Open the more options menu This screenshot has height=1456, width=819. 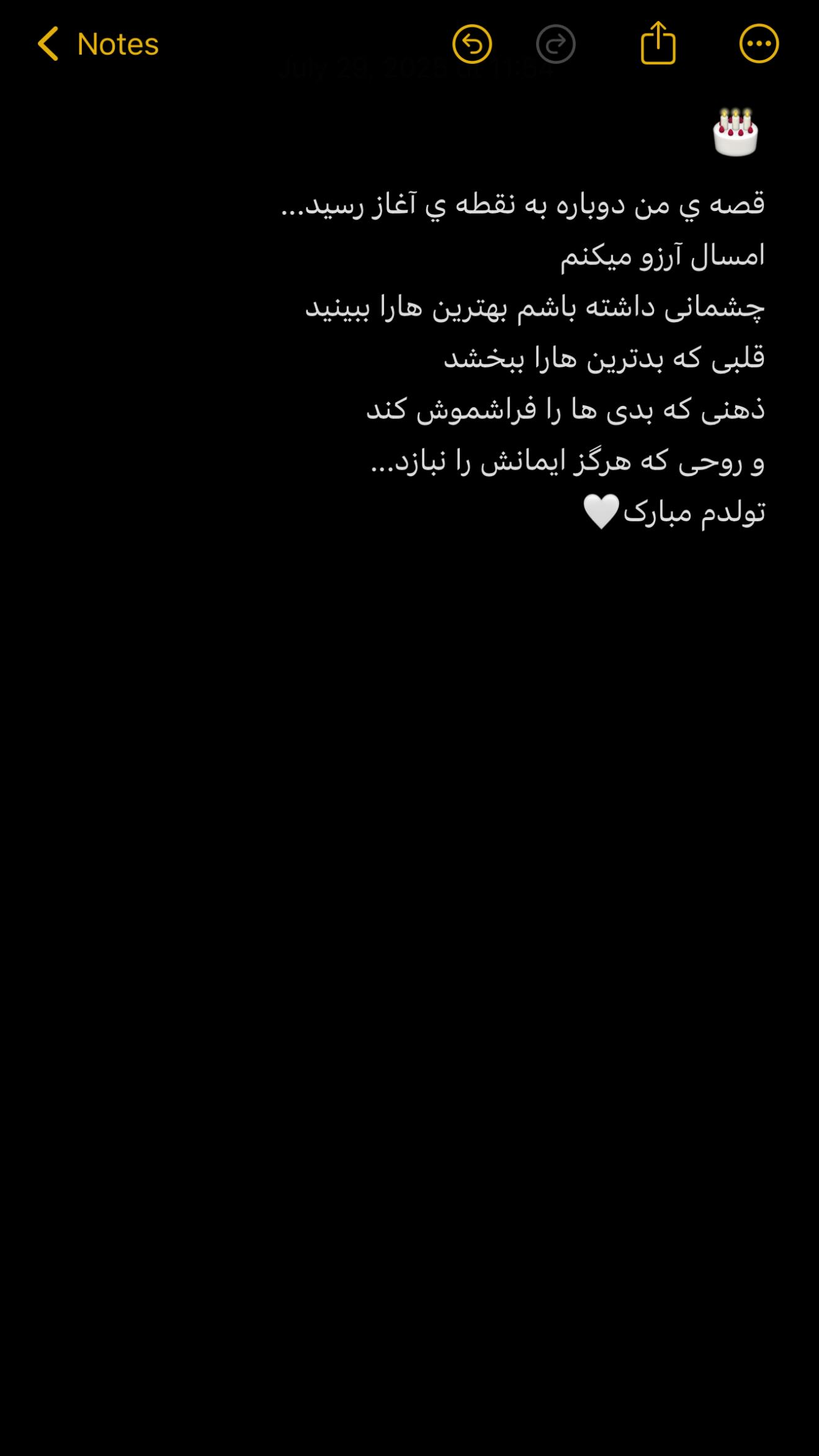[x=759, y=44]
